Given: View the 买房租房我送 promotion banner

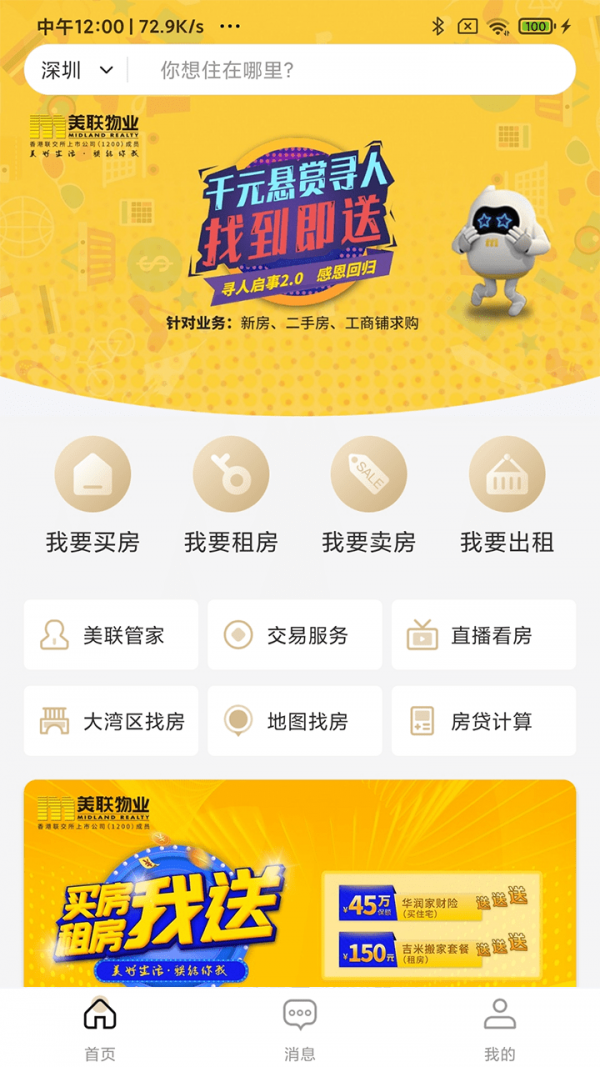Looking at the screenshot, I should coord(300,885).
